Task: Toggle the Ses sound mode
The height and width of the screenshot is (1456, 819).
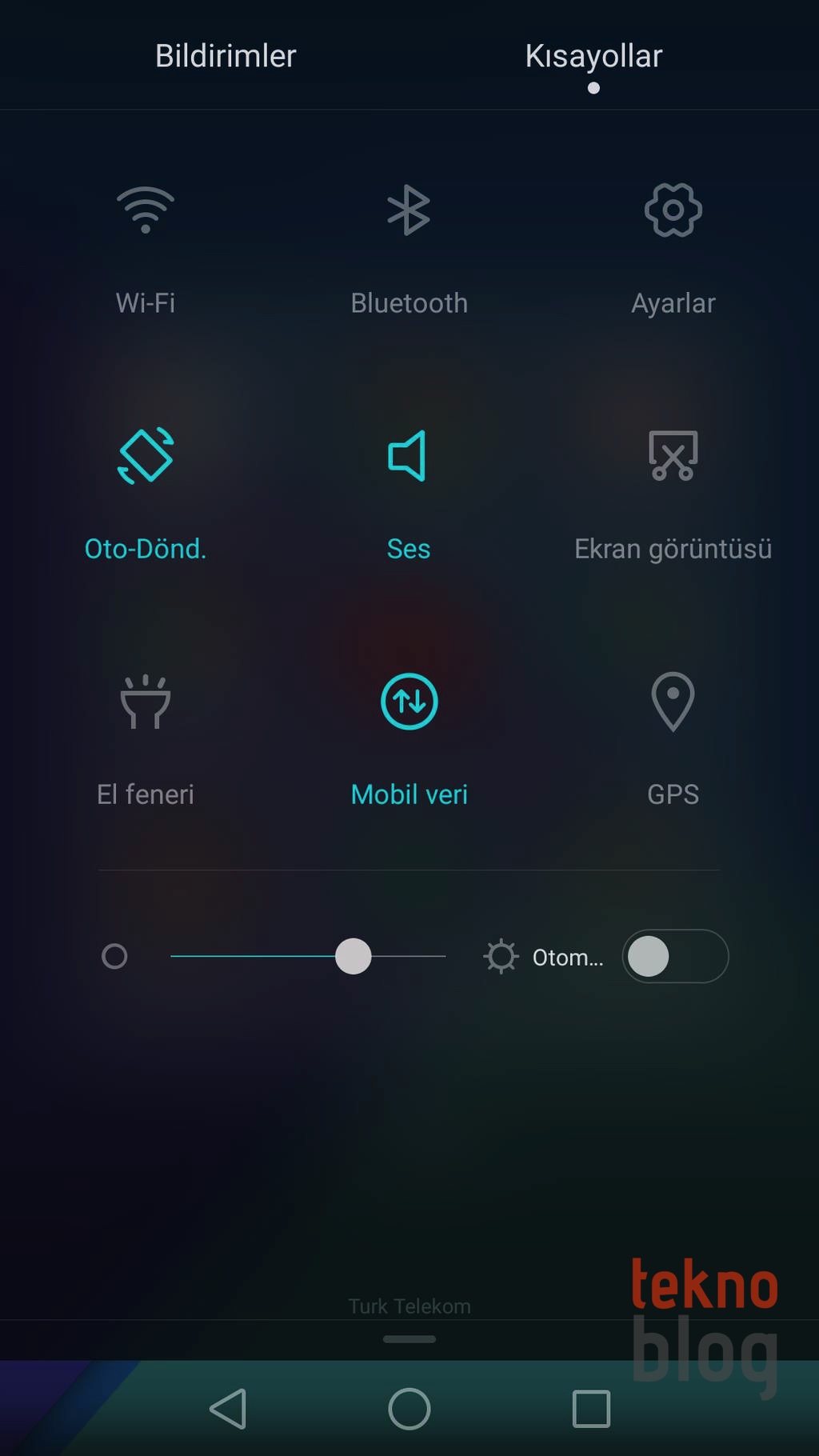Action: point(409,456)
